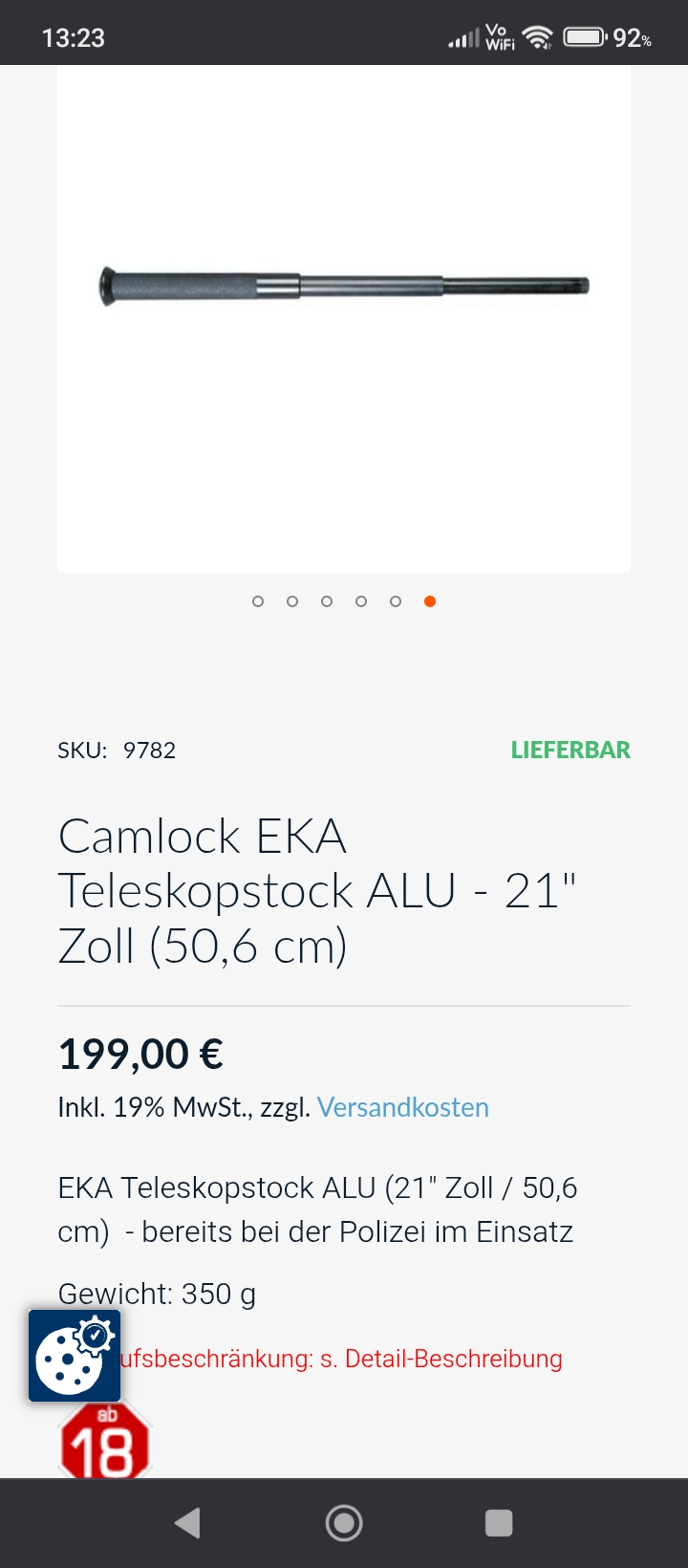Show the third product image dot
The width and height of the screenshot is (688, 1568).
[327, 601]
